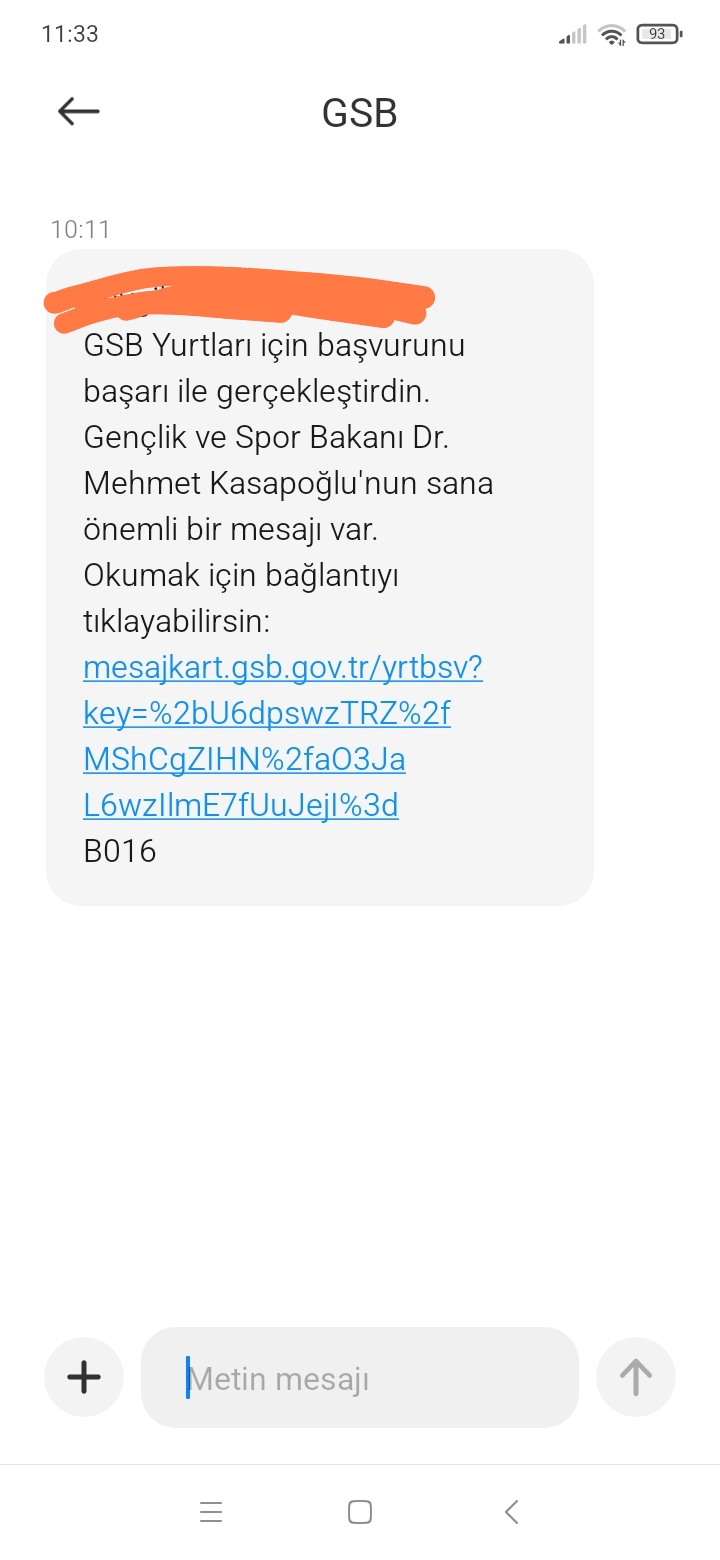Tap the send arrow button

coord(636,1377)
